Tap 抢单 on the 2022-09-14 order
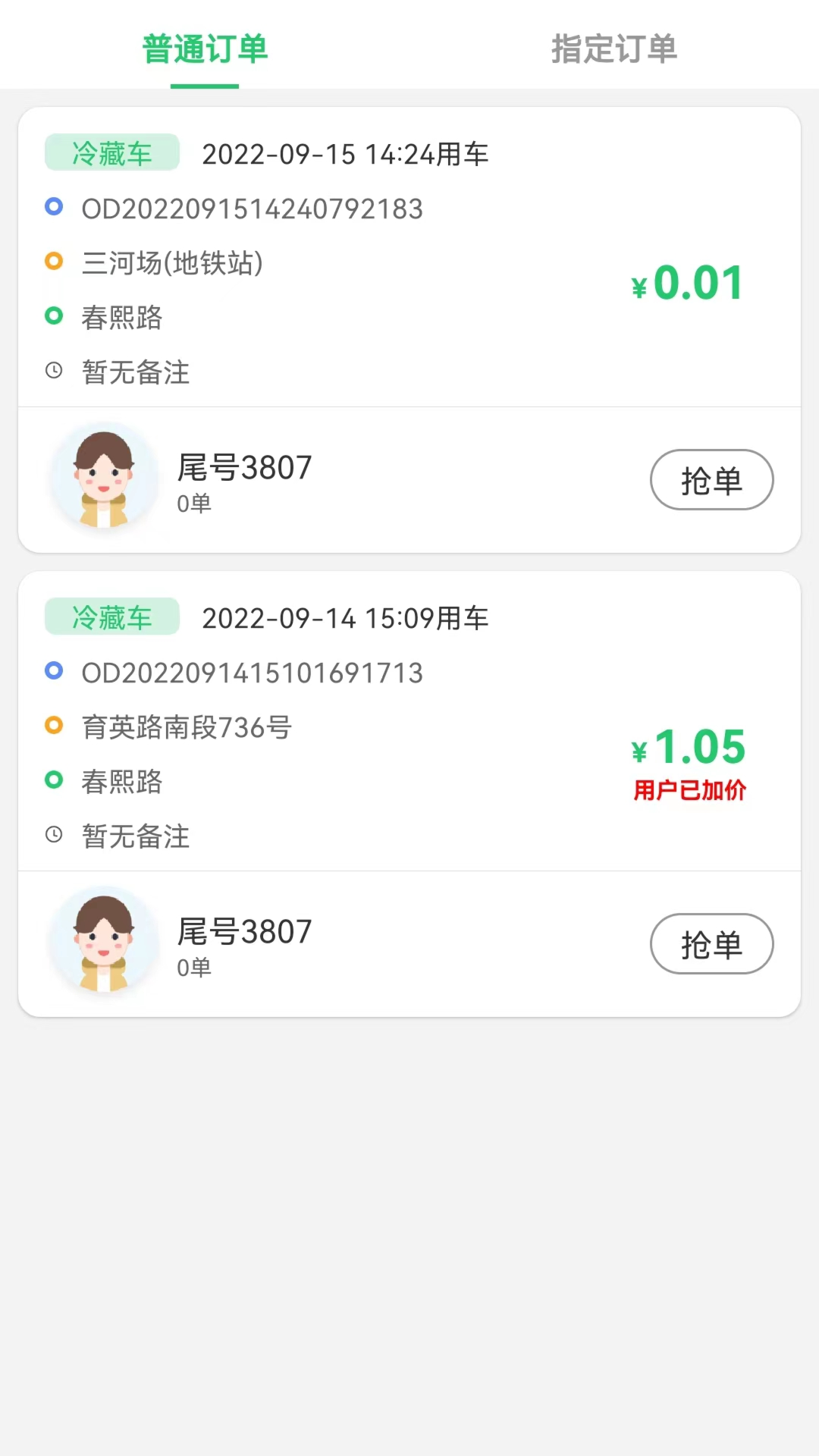The image size is (819, 1456). tap(711, 944)
